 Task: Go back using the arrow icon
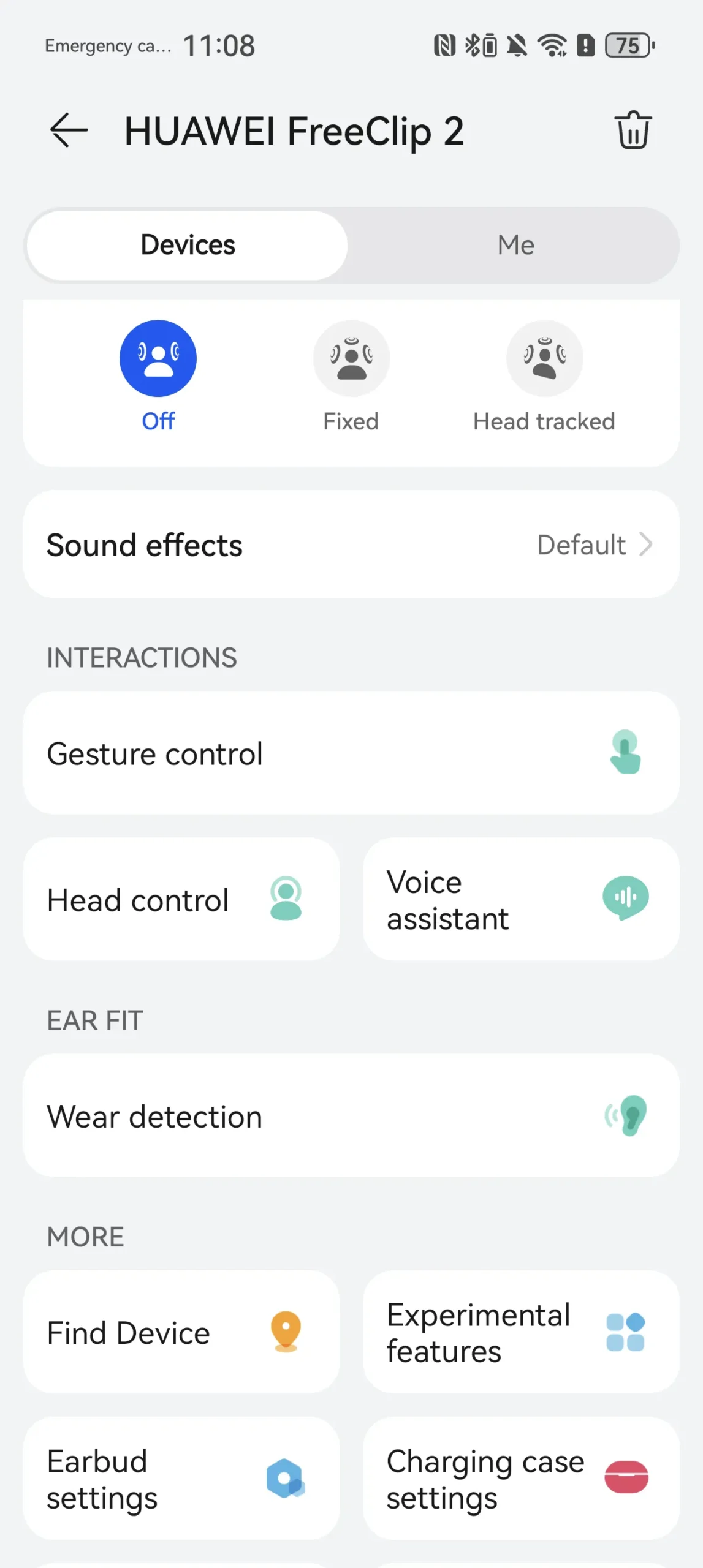tap(69, 130)
